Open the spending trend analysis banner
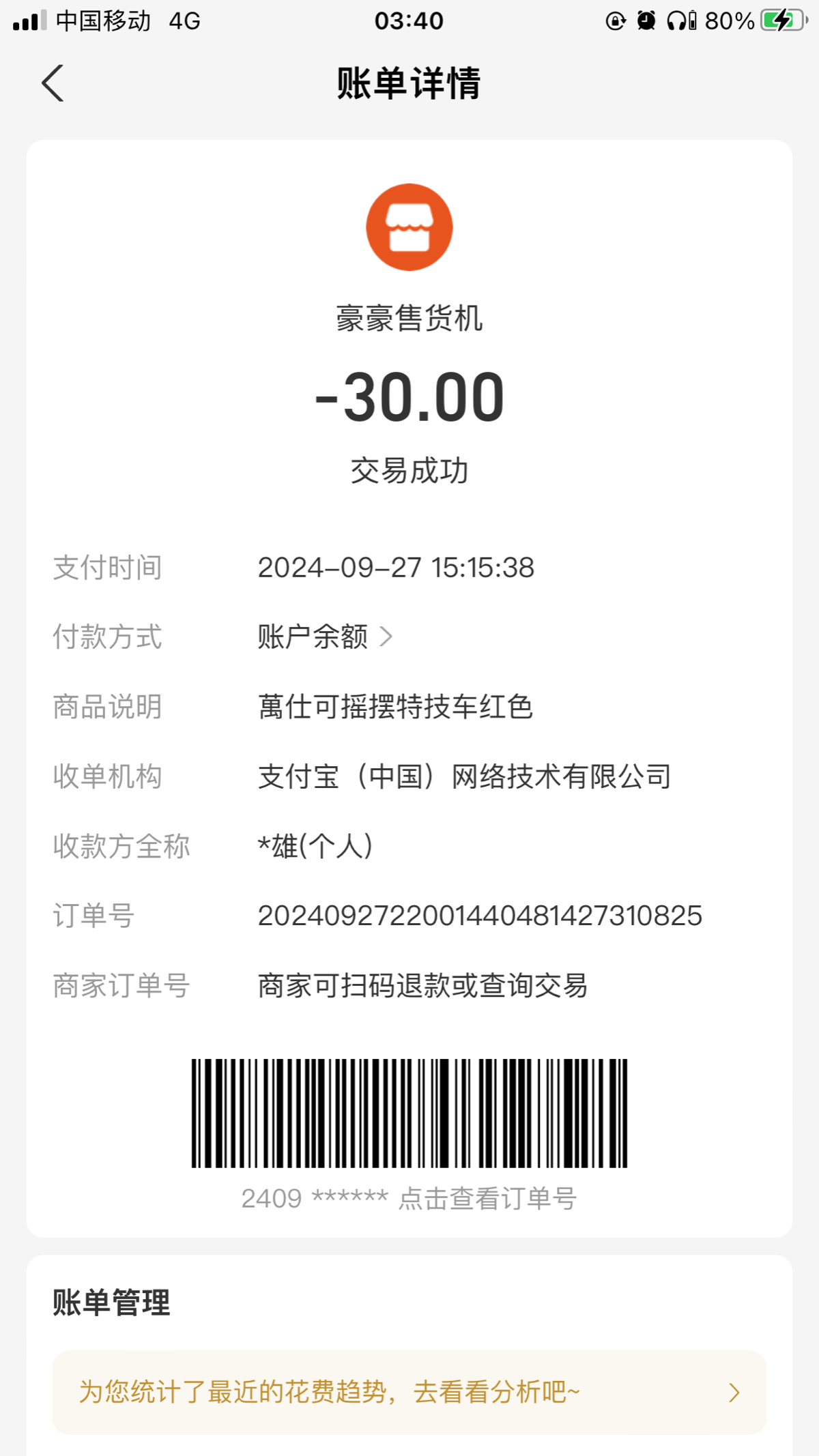The width and height of the screenshot is (819, 1456). [x=409, y=1392]
